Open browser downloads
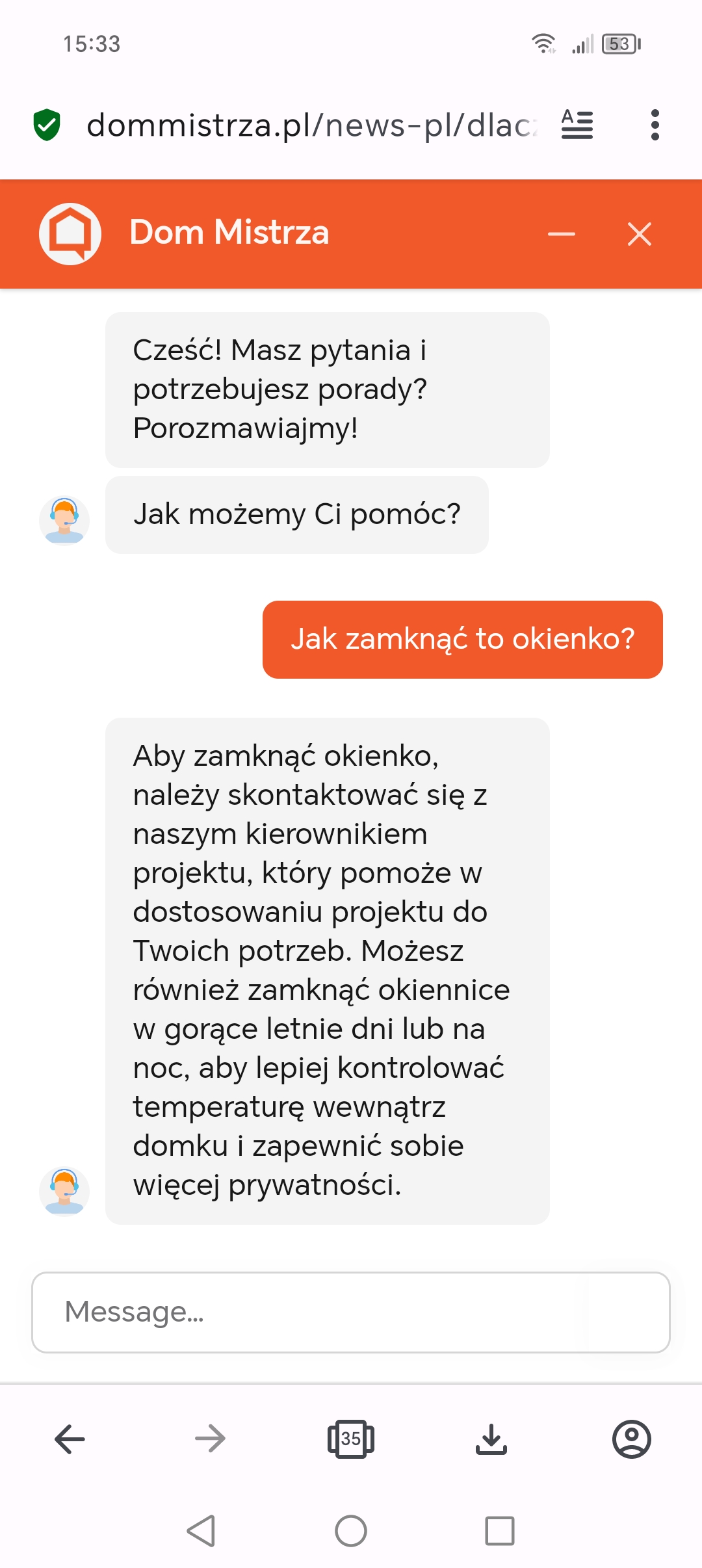This screenshot has height=1568, width=702. click(x=491, y=1439)
